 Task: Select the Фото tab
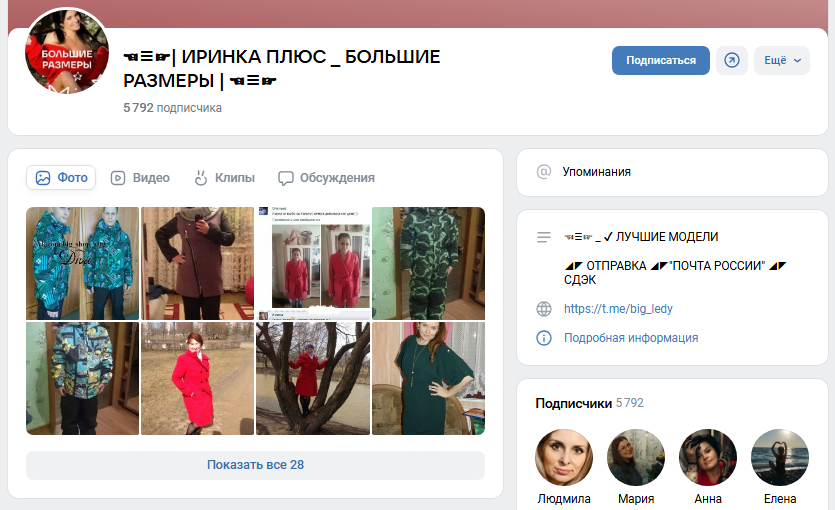point(61,178)
